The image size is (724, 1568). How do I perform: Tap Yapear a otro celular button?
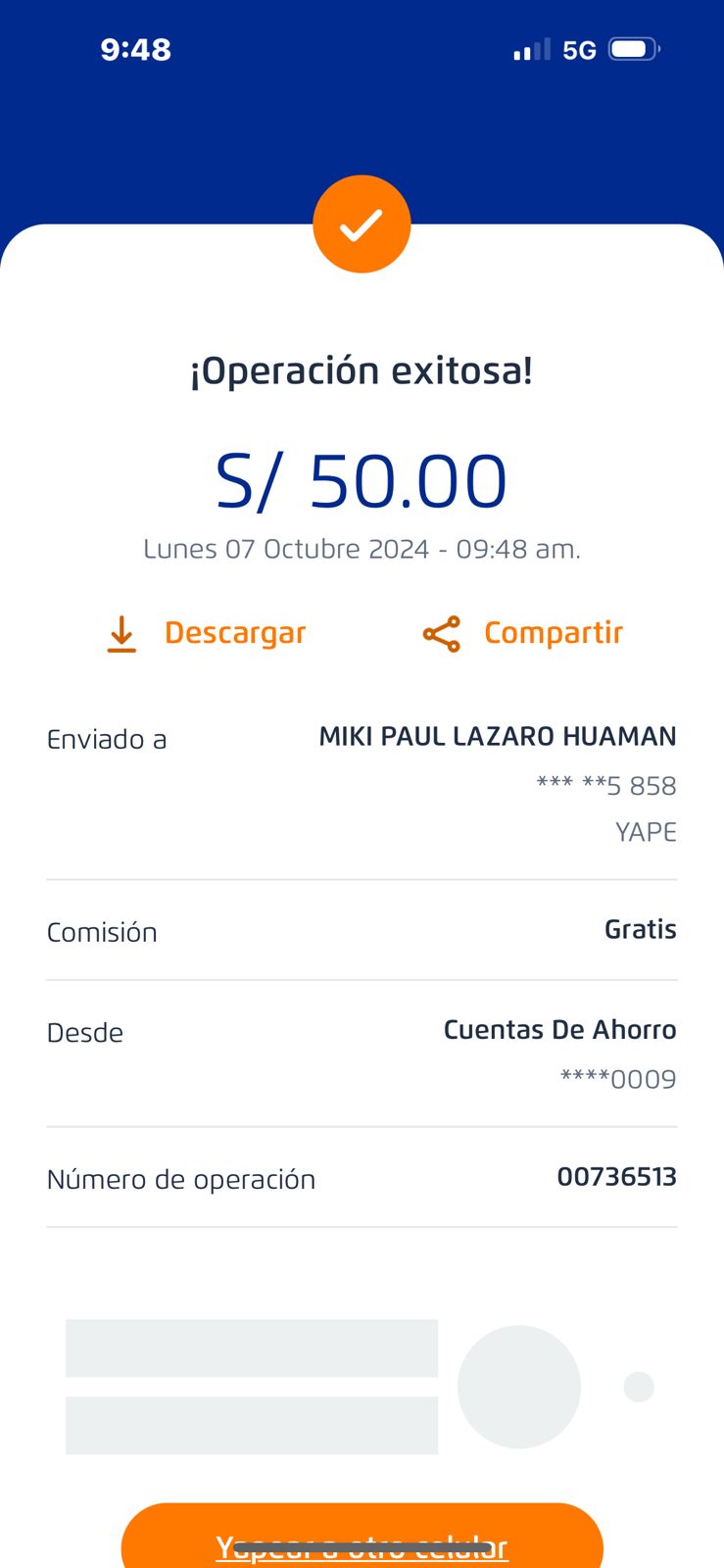click(362, 1537)
